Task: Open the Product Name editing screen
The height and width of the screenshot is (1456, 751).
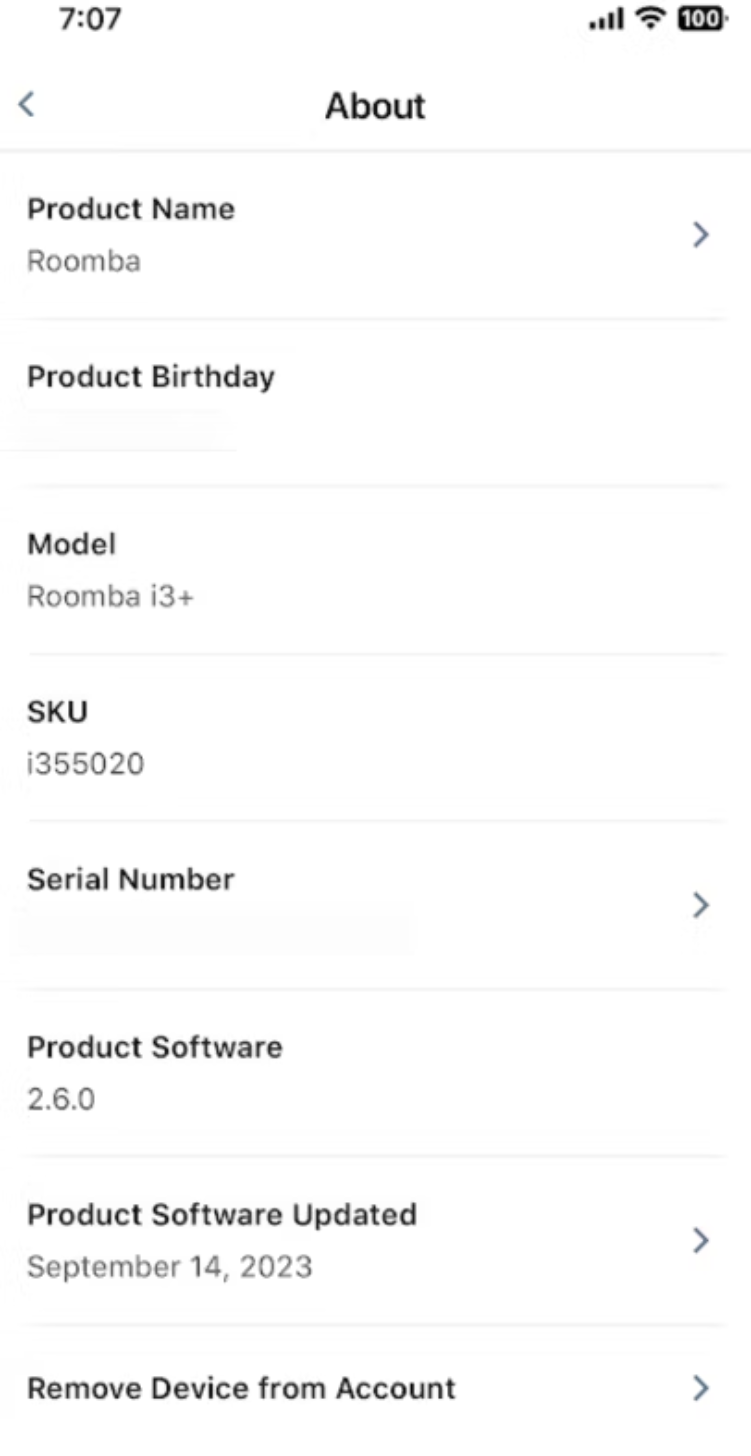Action: click(375, 235)
